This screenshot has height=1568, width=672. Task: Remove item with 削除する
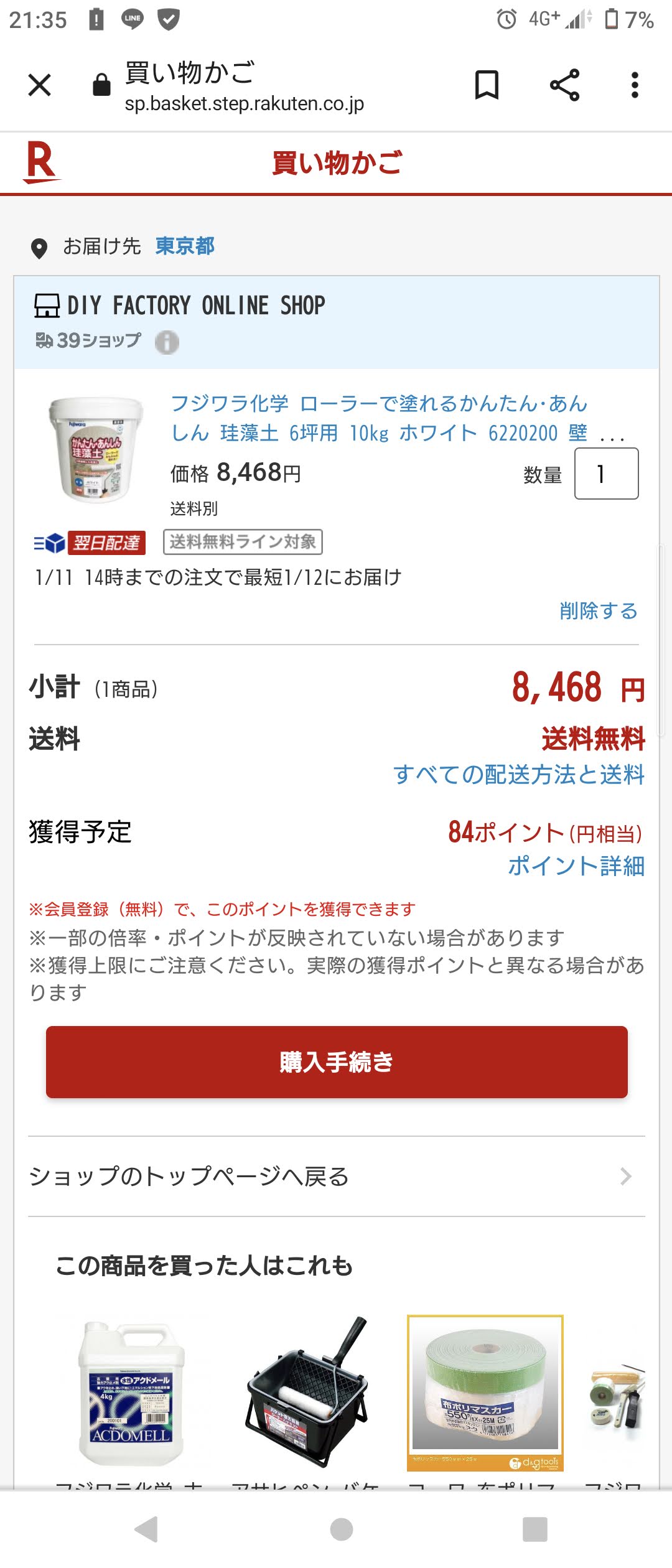(x=599, y=611)
